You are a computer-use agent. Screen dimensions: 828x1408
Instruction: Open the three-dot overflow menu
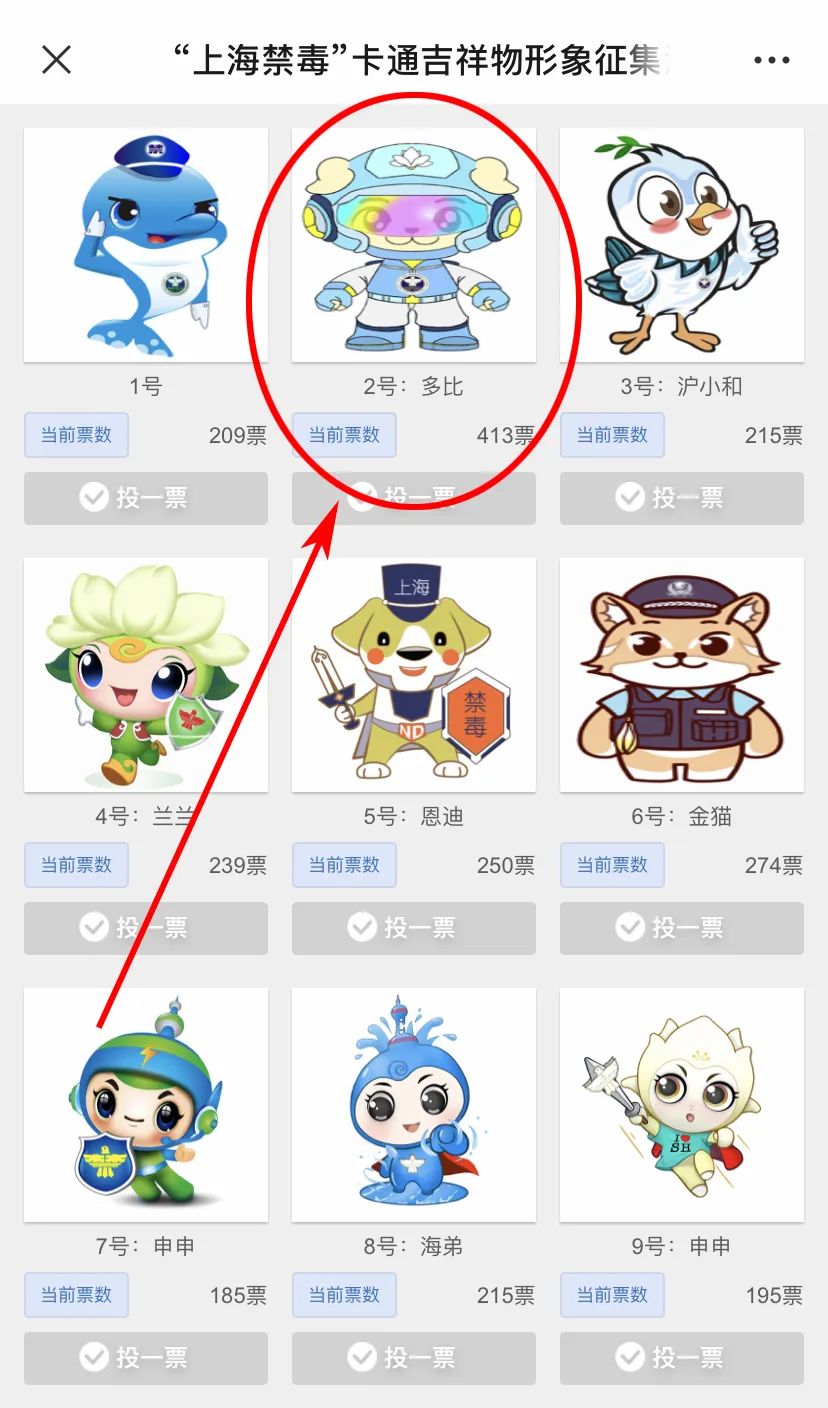[x=771, y=60]
